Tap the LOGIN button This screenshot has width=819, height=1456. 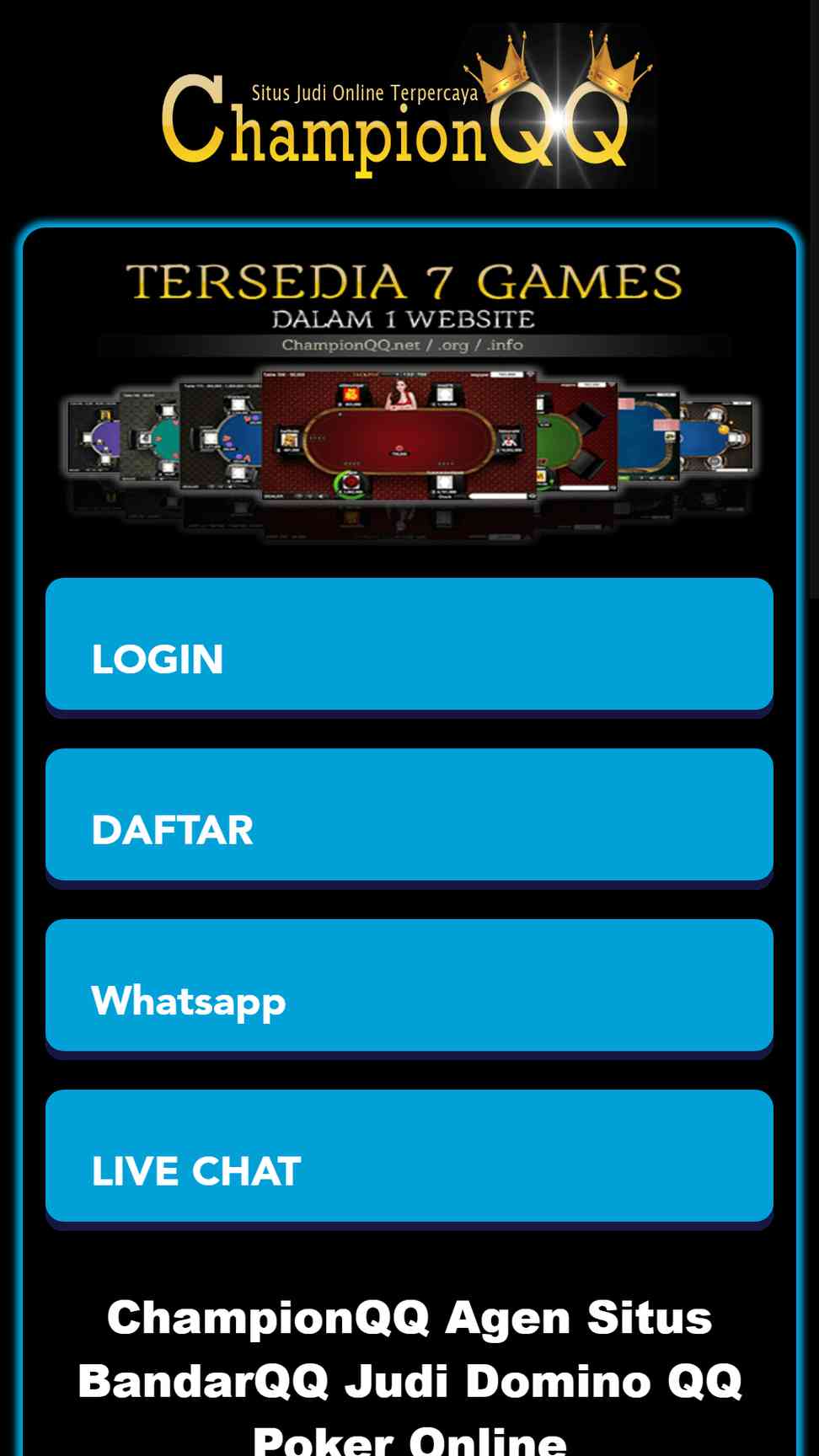pos(409,647)
